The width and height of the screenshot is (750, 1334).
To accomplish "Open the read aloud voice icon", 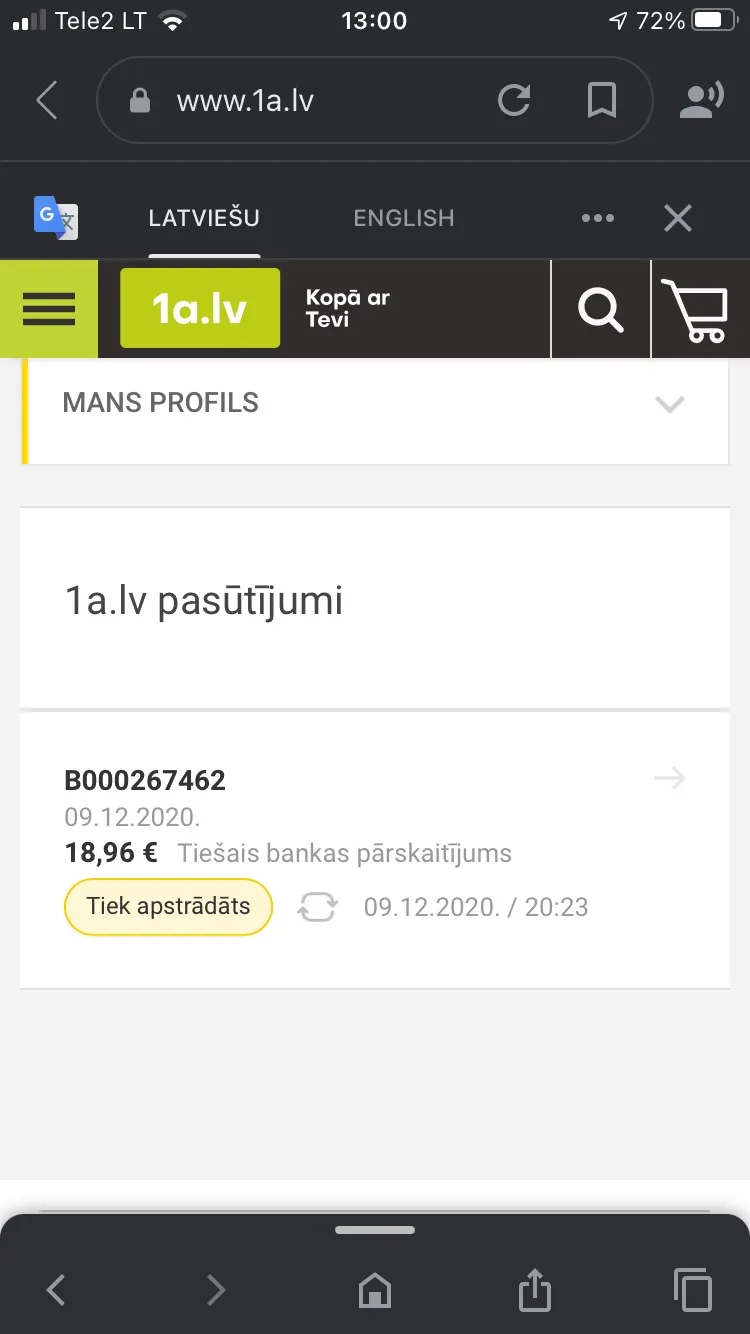I will coord(701,100).
